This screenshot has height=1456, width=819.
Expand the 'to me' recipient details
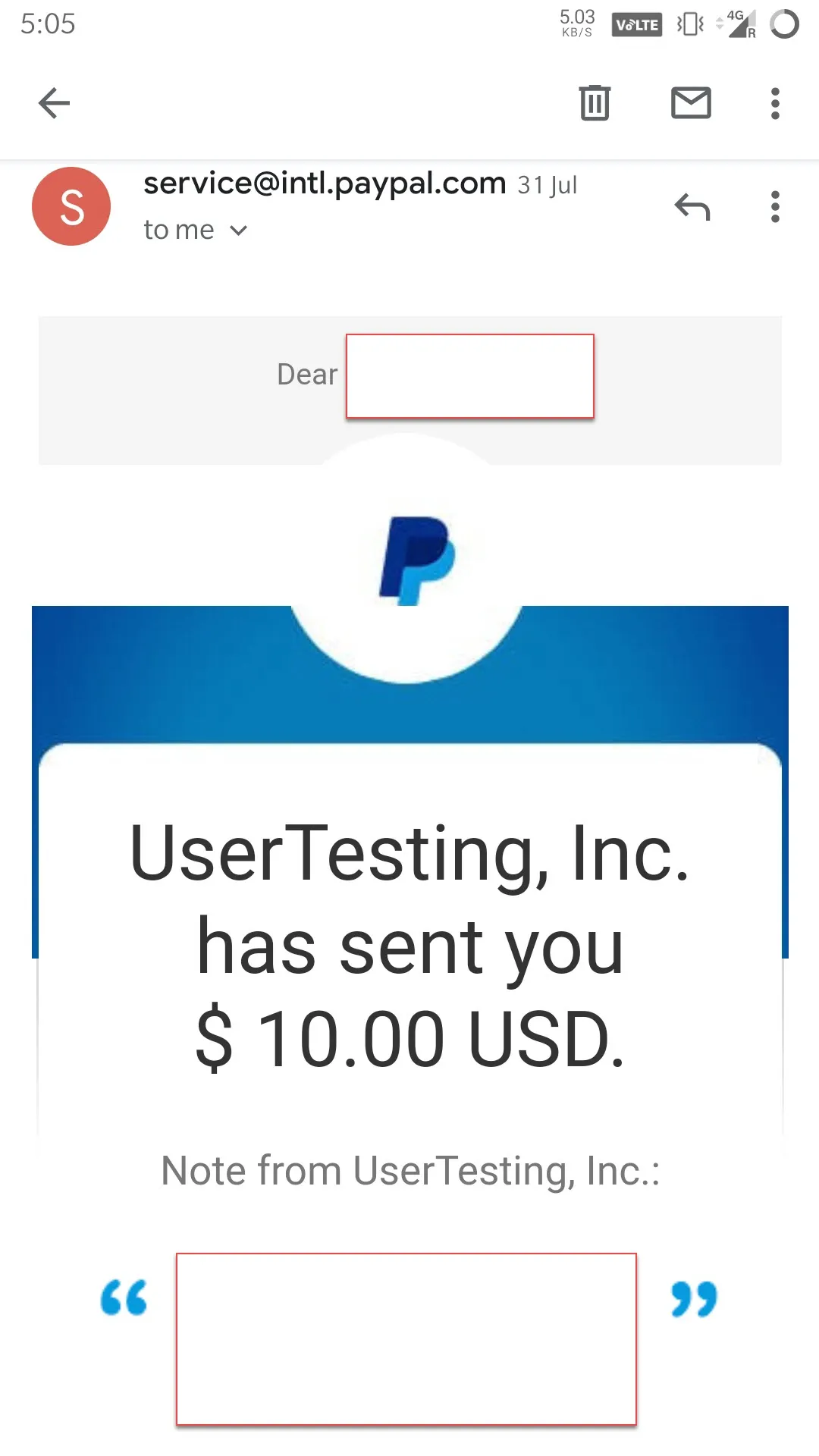pos(196,230)
